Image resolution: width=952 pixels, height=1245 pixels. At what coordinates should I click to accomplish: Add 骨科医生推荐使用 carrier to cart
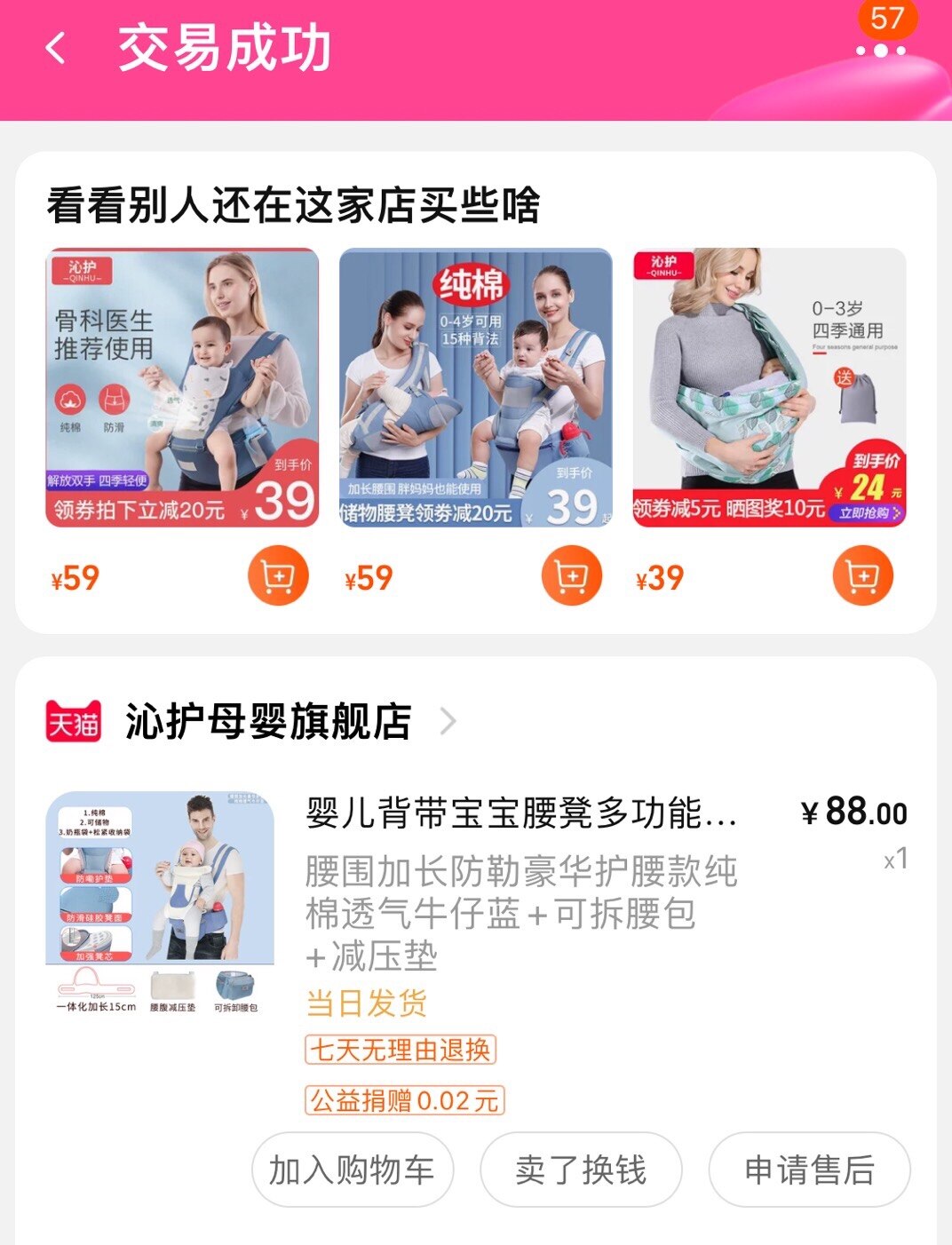278,576
